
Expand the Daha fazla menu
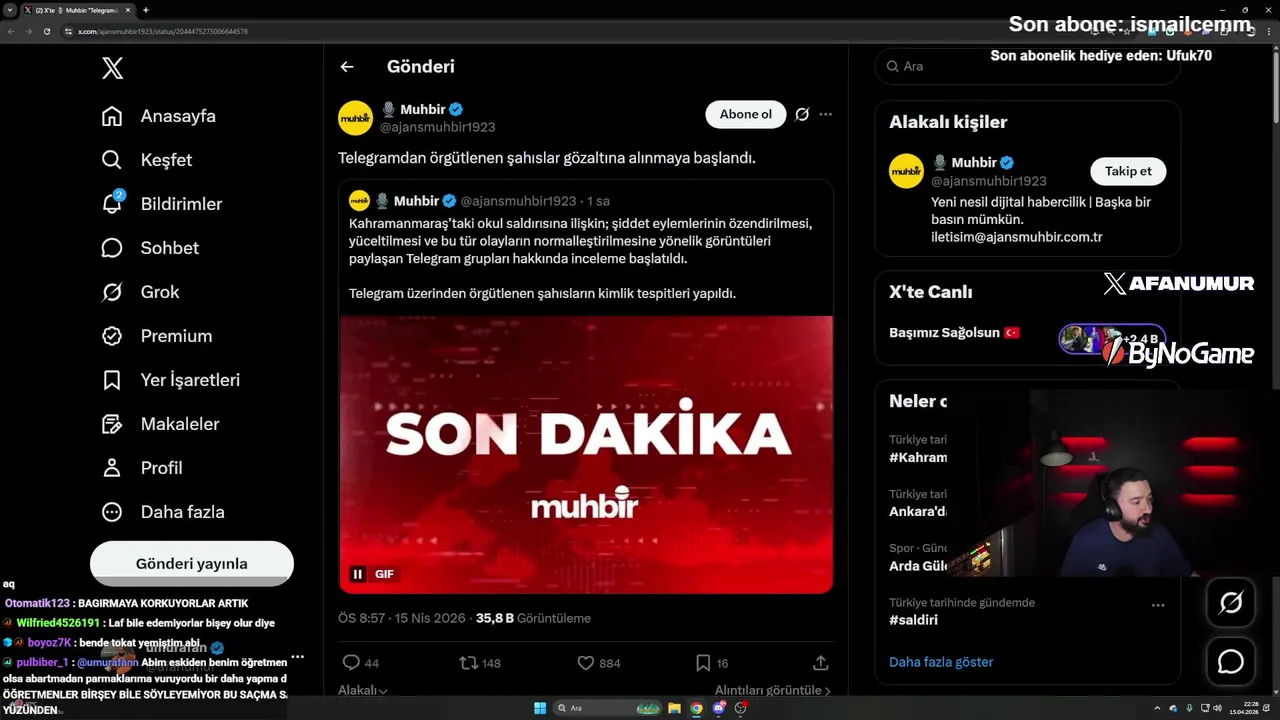coord(164,512)
